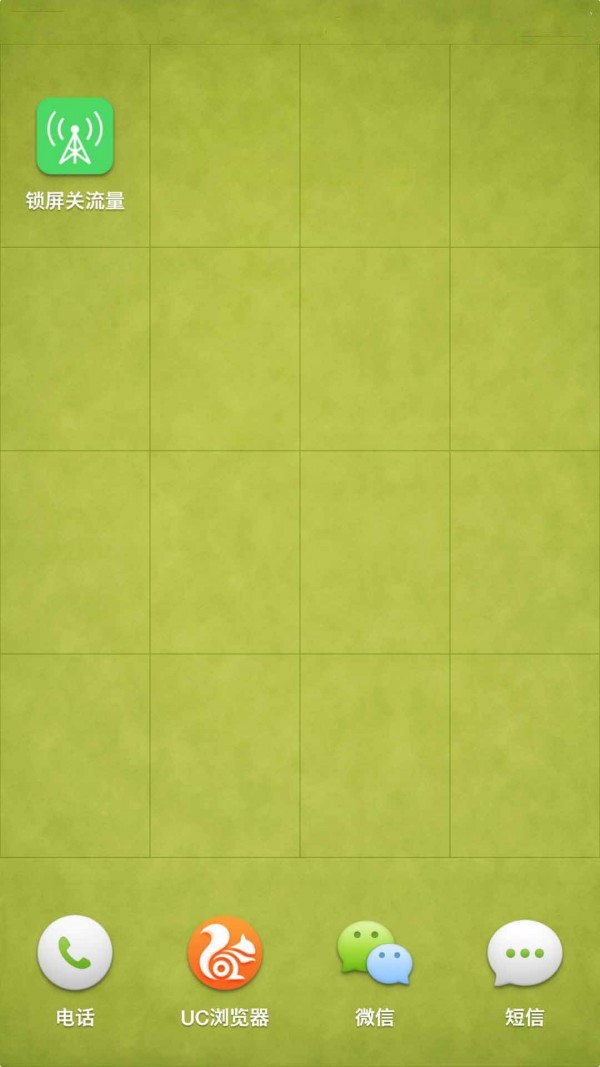Launch the 电话 phone app
This screenshot has width=600, height=1067.
coord(75,953)
